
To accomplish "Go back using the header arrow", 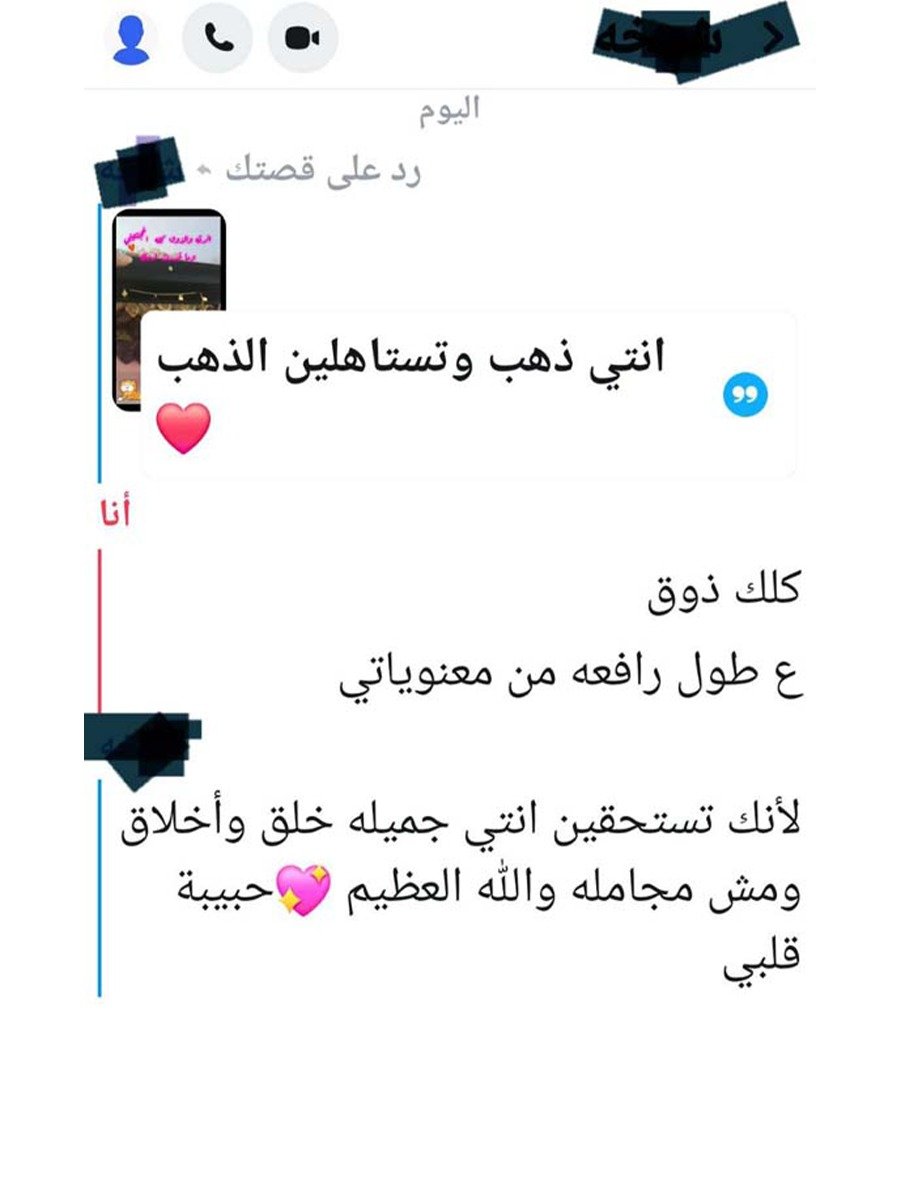I will click(774, 37).
